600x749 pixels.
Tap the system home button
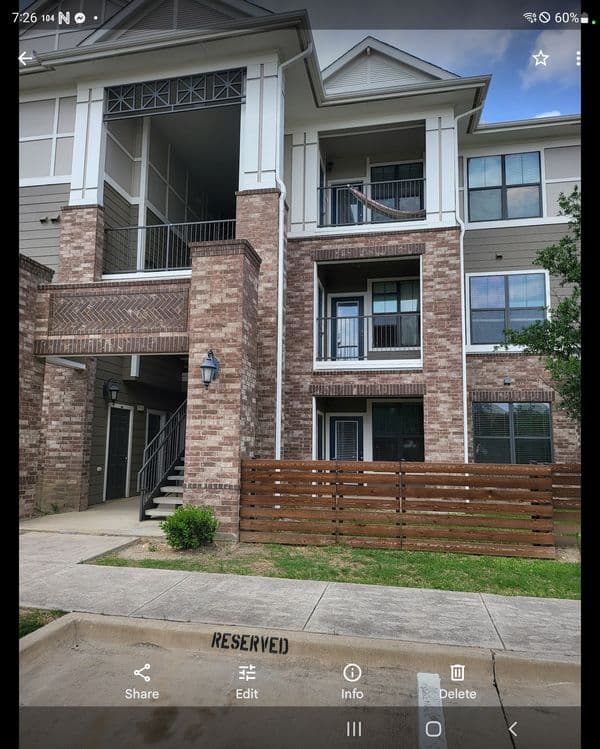(433, 729)
